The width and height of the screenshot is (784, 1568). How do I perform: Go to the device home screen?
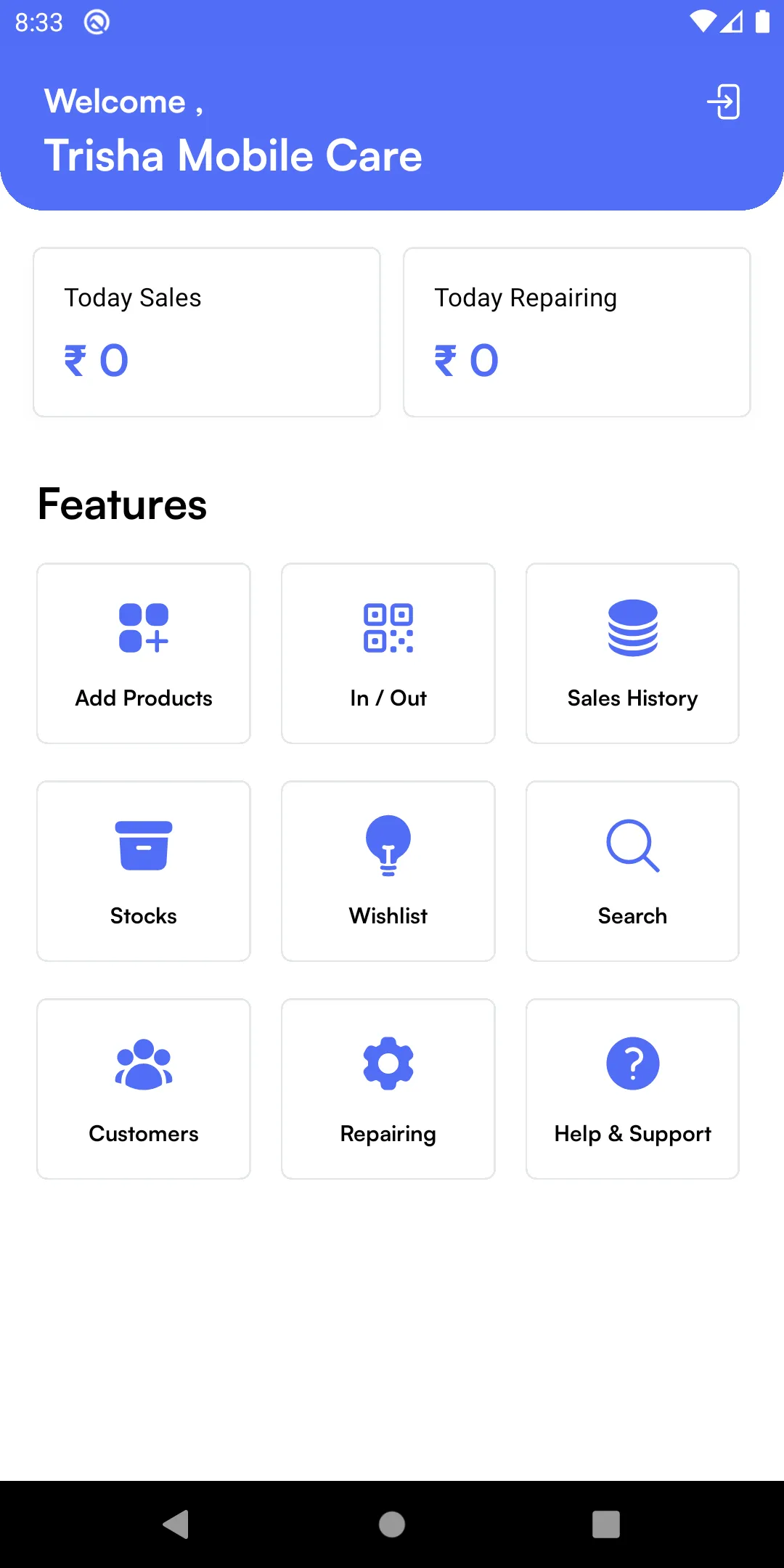tap(392, 1524)
